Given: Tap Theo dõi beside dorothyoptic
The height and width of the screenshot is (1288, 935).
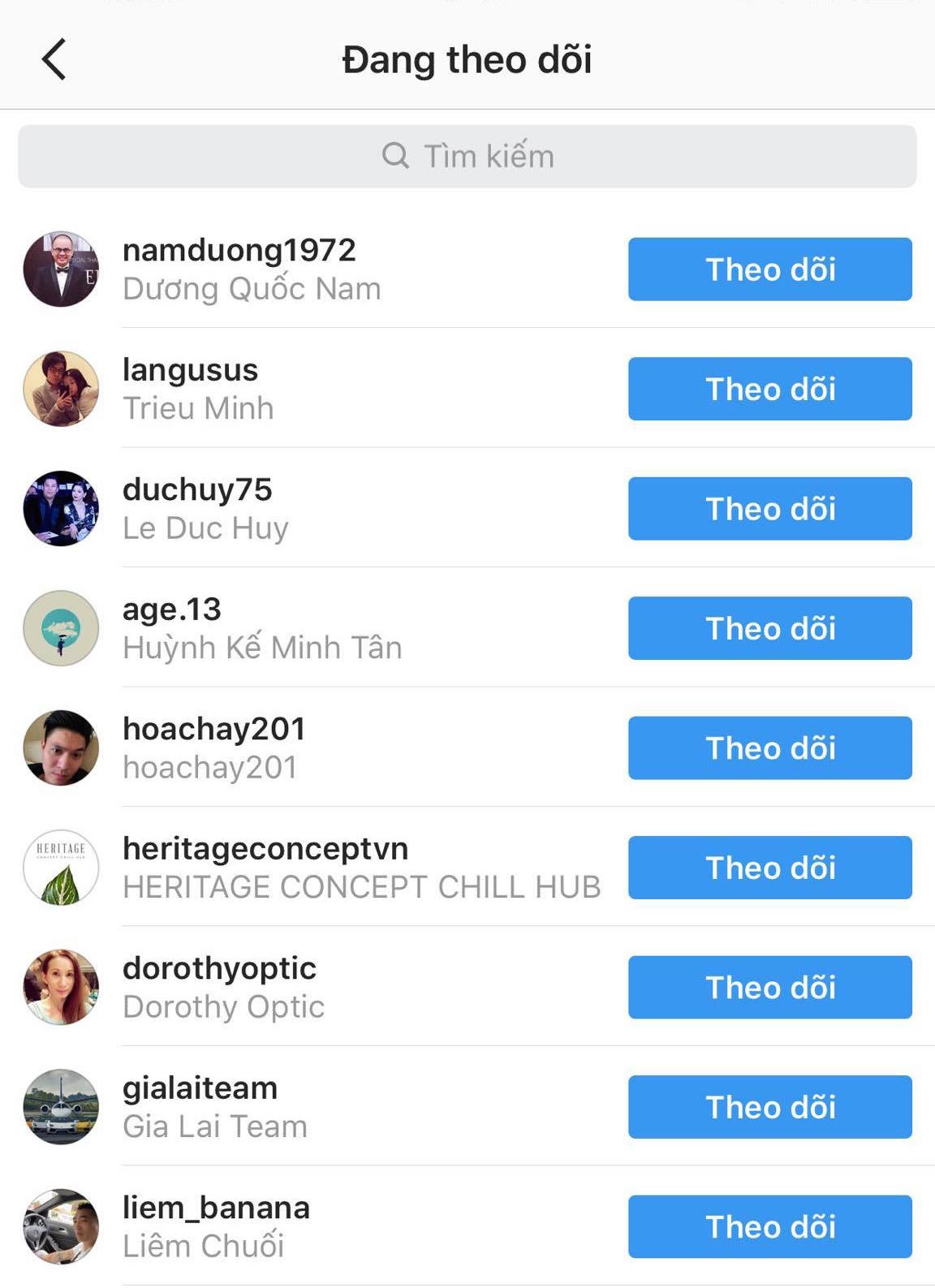Looking at the screenshot, I should coord(769,988).
